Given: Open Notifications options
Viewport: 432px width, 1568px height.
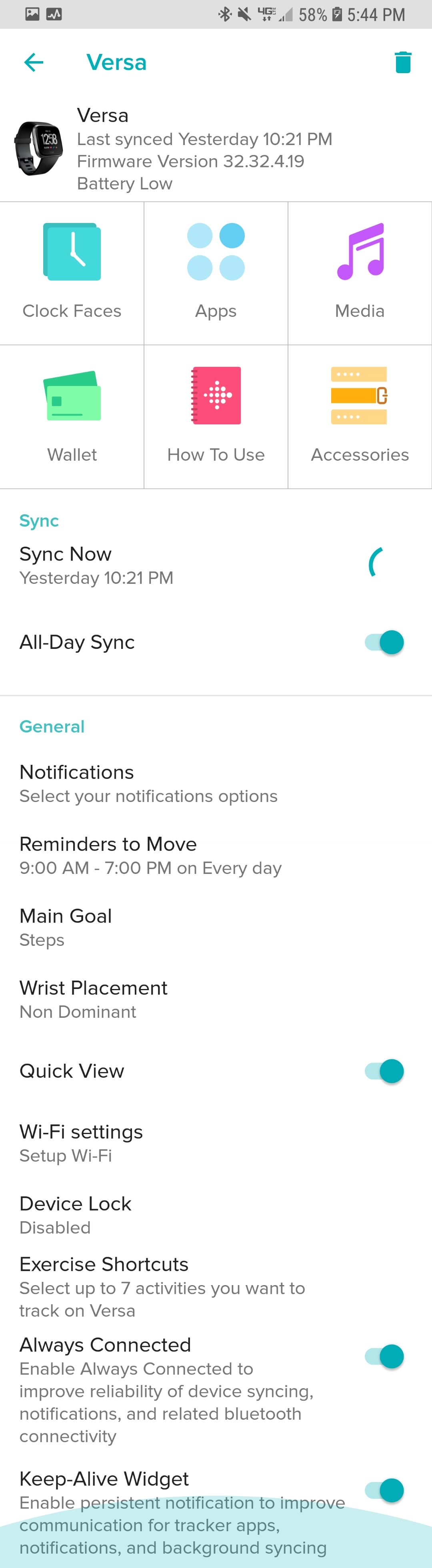Looking at the screenshot, I should tap(148, 783).
